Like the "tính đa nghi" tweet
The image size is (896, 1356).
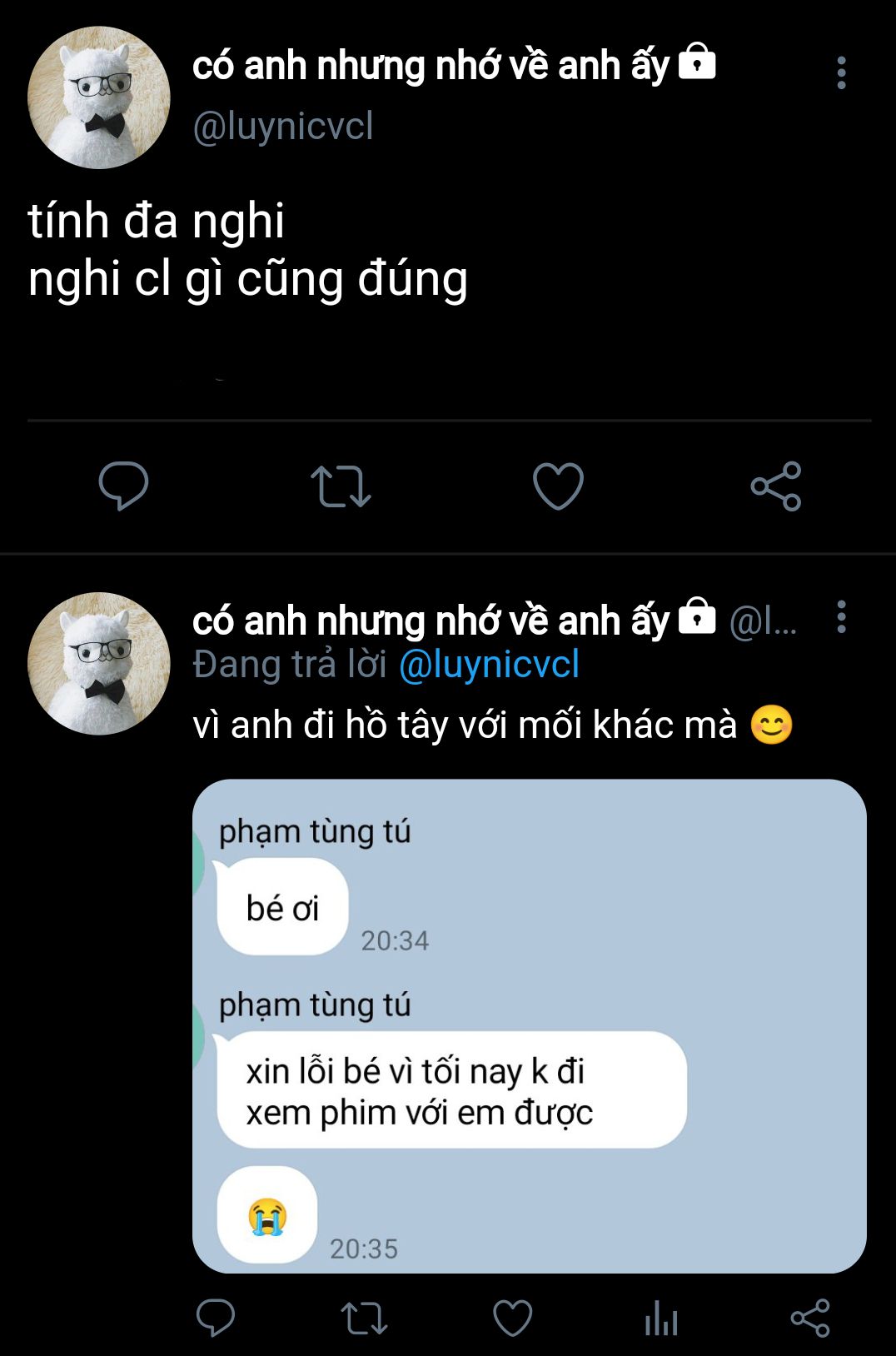(x=558, y=486)
